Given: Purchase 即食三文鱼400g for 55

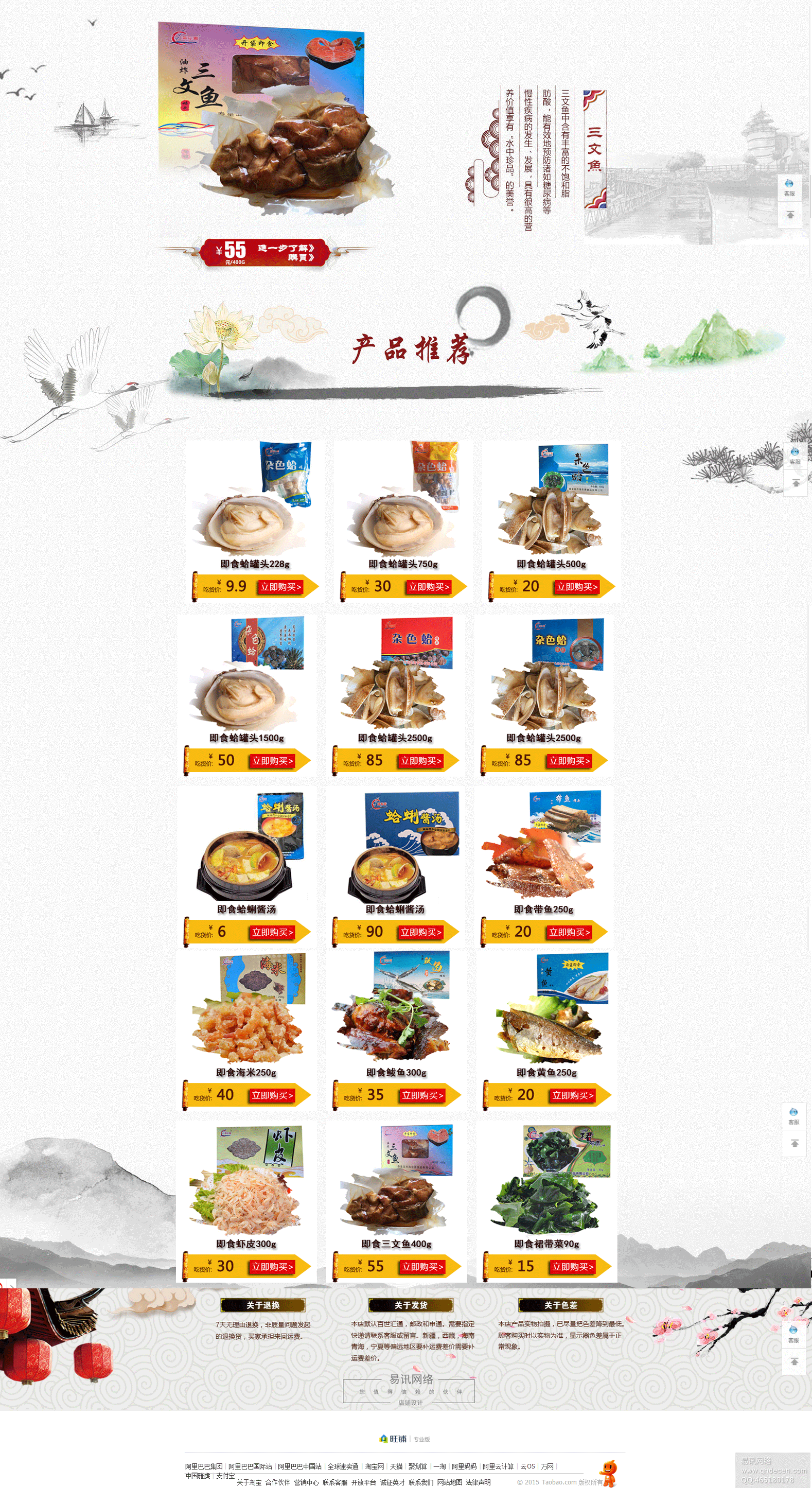Looking at the screenshot, I should click(422, 1266).
